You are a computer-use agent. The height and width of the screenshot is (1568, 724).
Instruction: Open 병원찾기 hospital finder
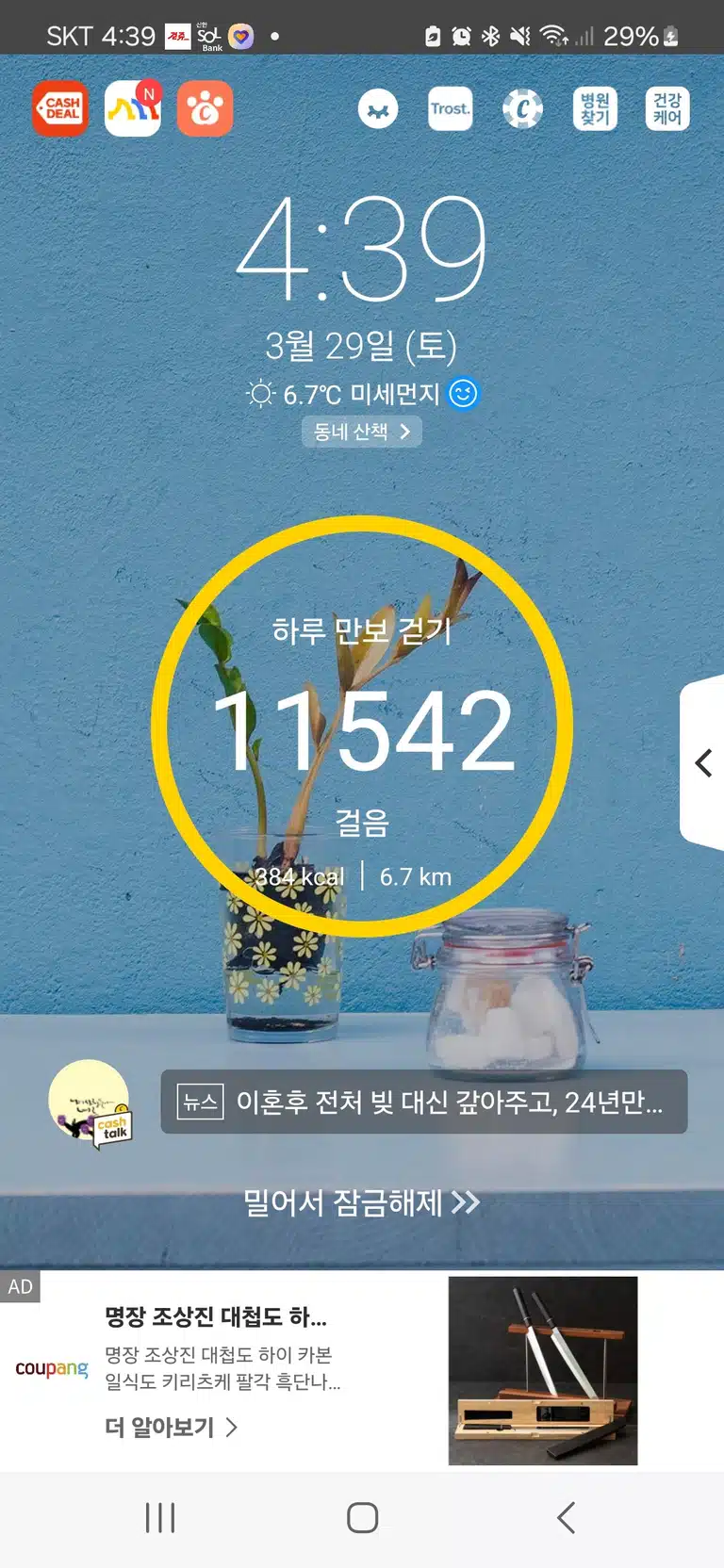coord(595,109)
